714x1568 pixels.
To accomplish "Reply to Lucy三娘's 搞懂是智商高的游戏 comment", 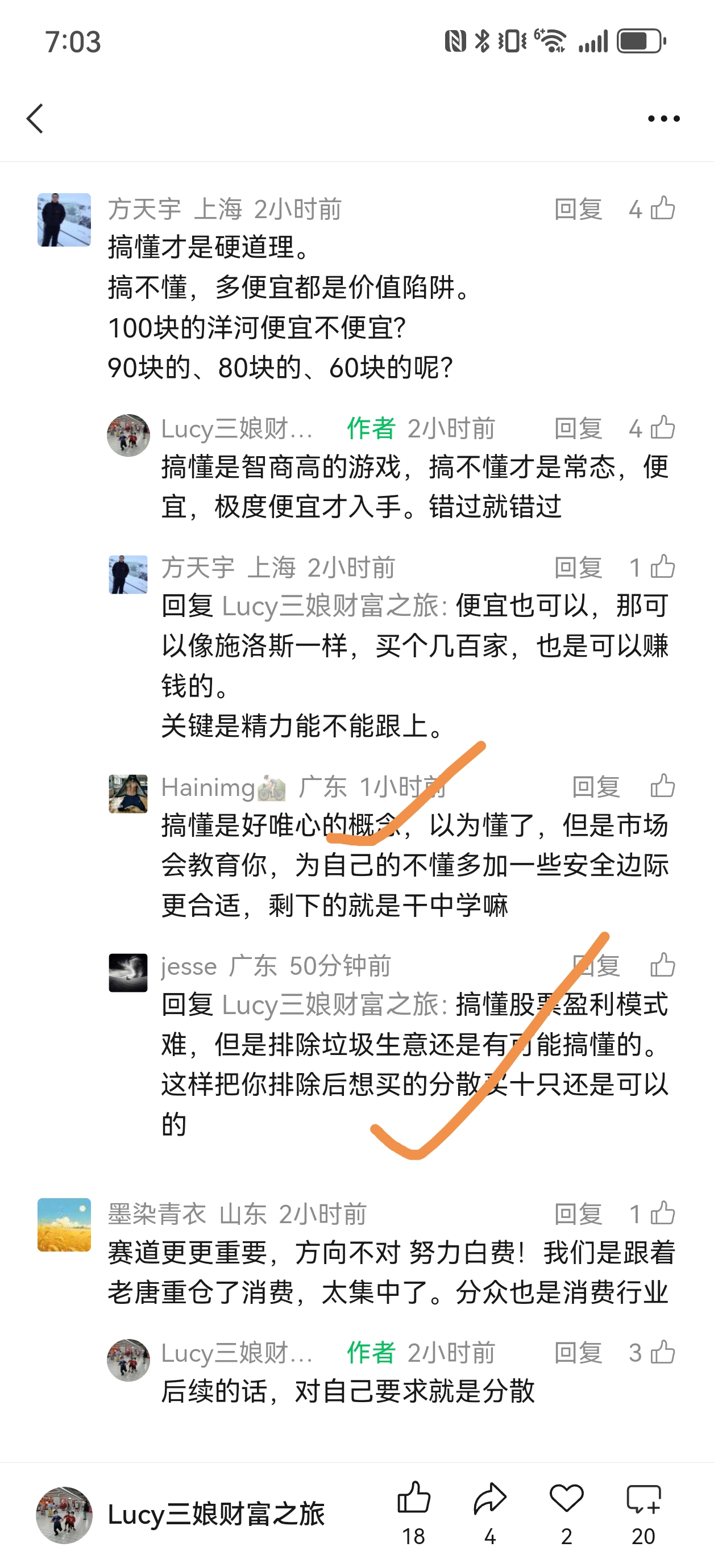I will point(578,428).
